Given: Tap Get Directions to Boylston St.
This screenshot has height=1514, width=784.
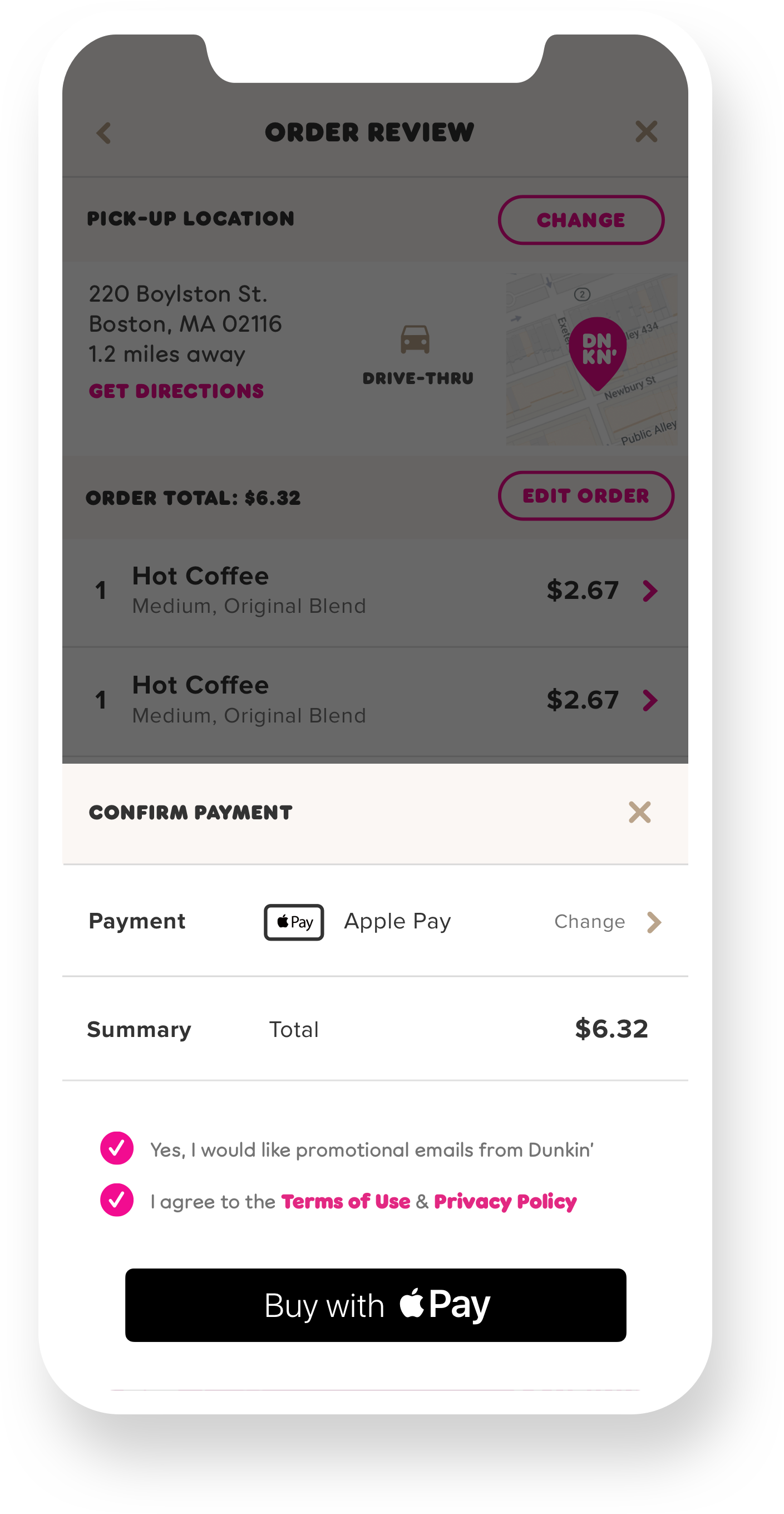Looking at the screenshot, I should coord(176,391).
